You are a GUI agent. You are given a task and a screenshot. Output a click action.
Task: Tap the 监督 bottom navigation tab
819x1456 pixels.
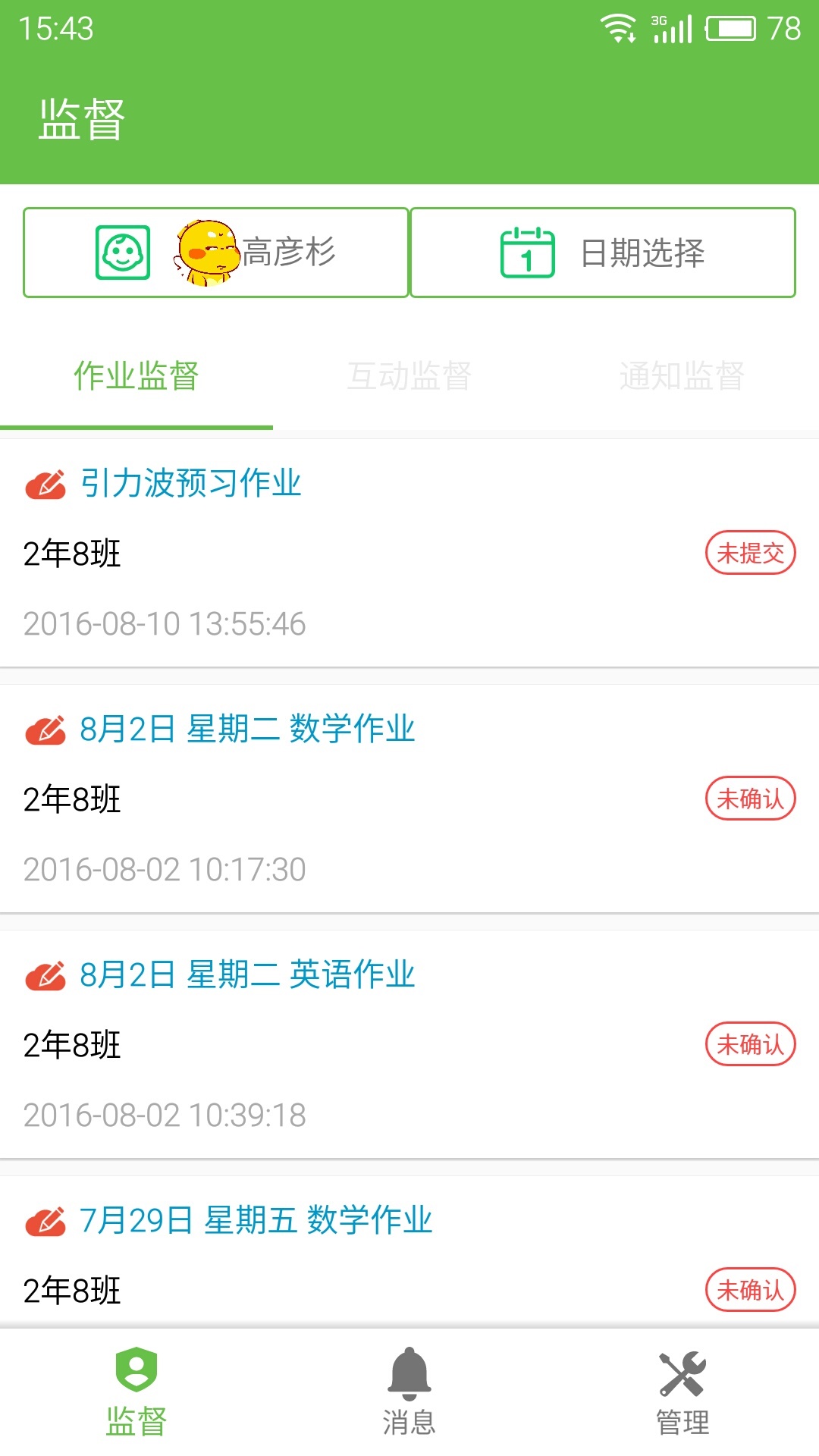click(136, 1392)
